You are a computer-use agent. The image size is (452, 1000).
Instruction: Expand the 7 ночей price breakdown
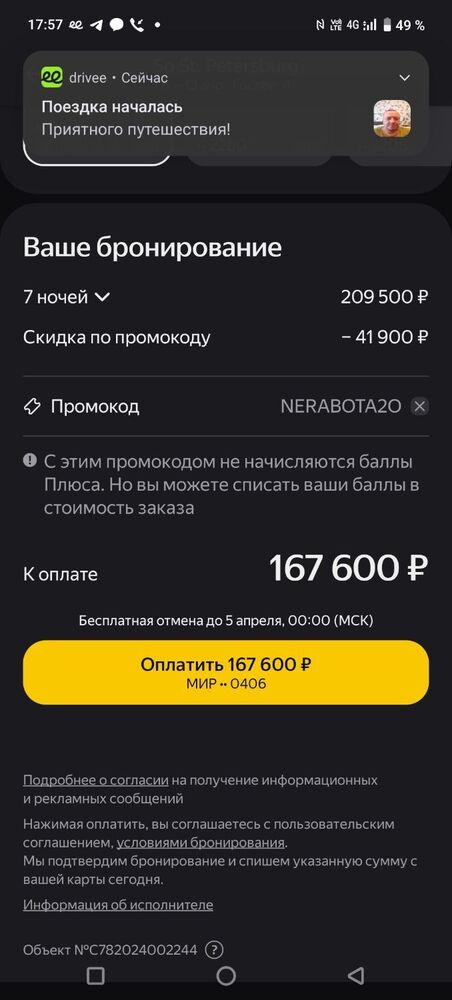coord(67,297)
